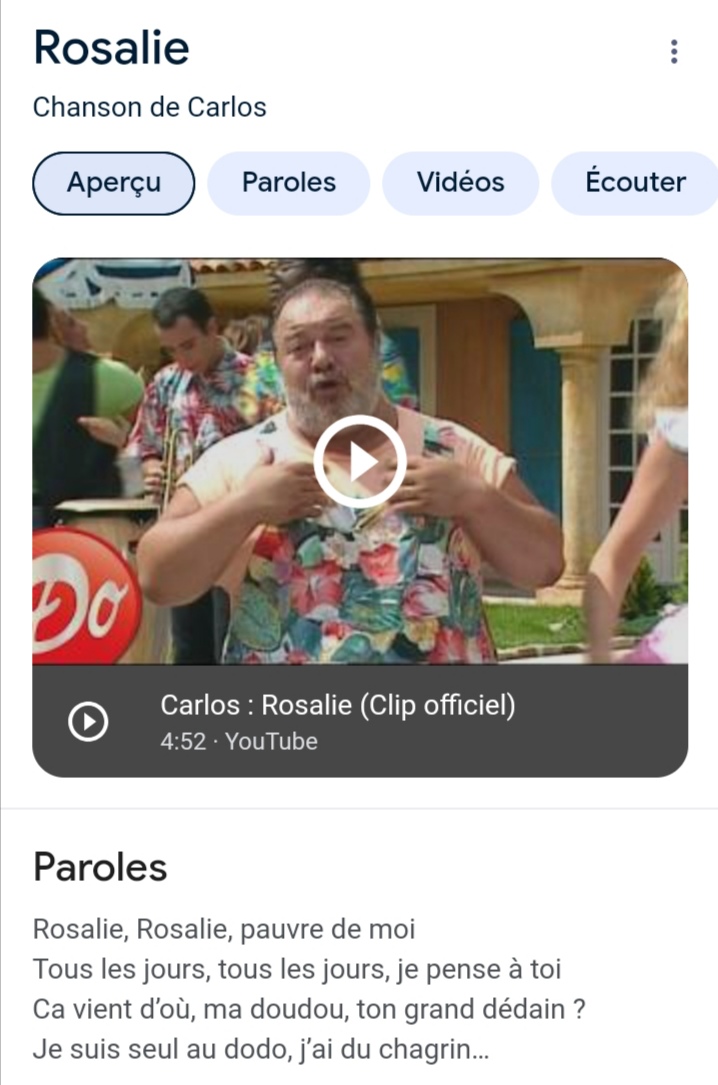
Task: Open the Écouter chip
Action: tap(635, 183)
